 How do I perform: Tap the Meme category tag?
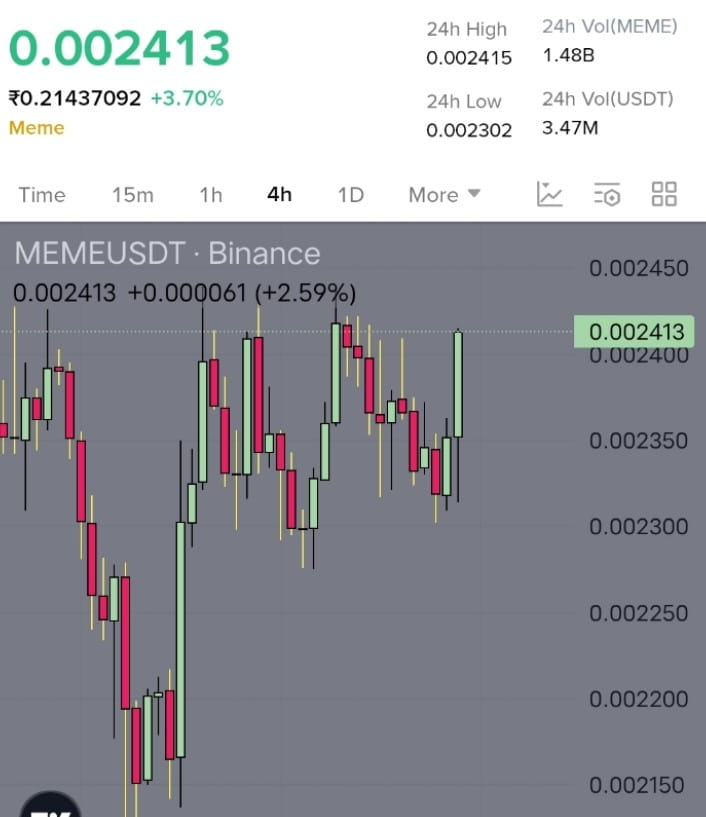pos(37,128)
